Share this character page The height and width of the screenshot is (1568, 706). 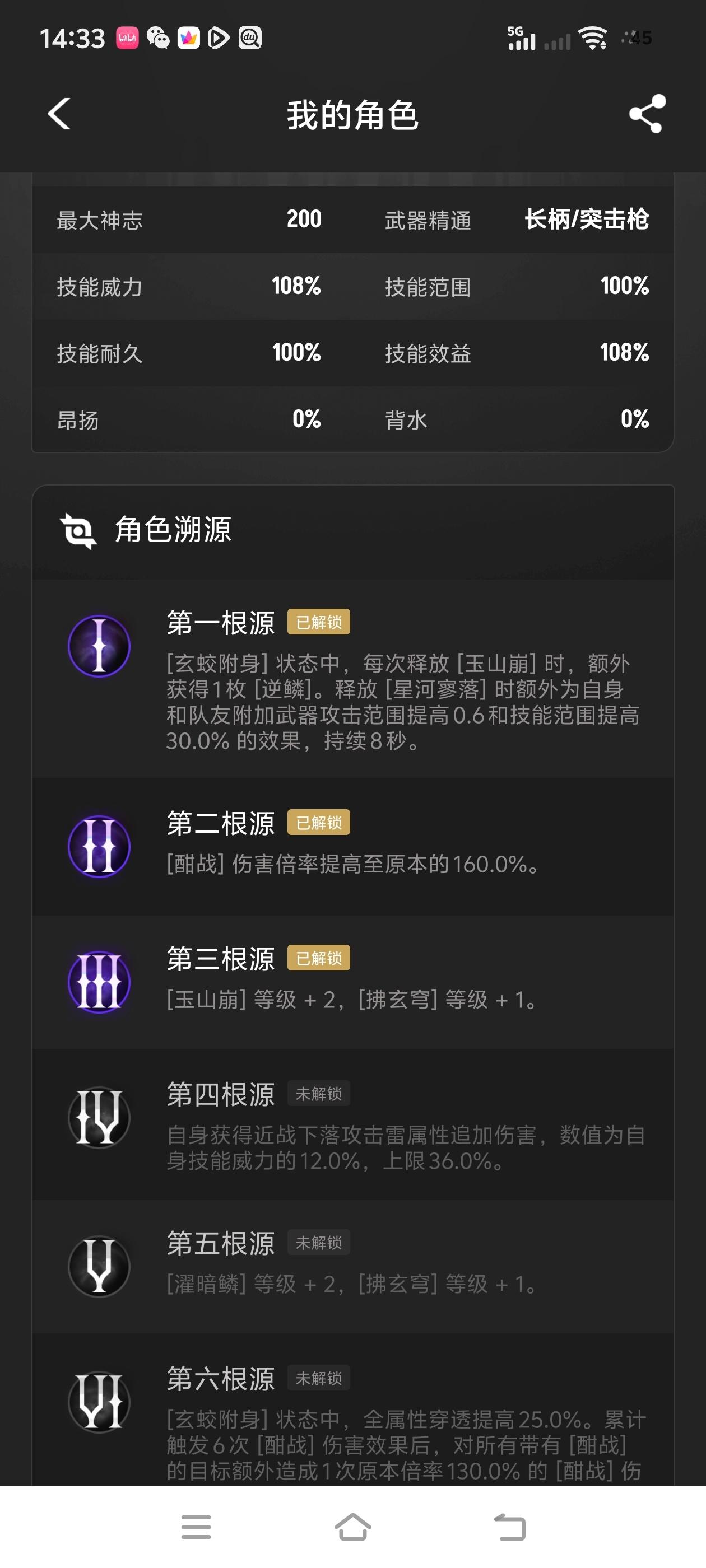click(647, 114)
